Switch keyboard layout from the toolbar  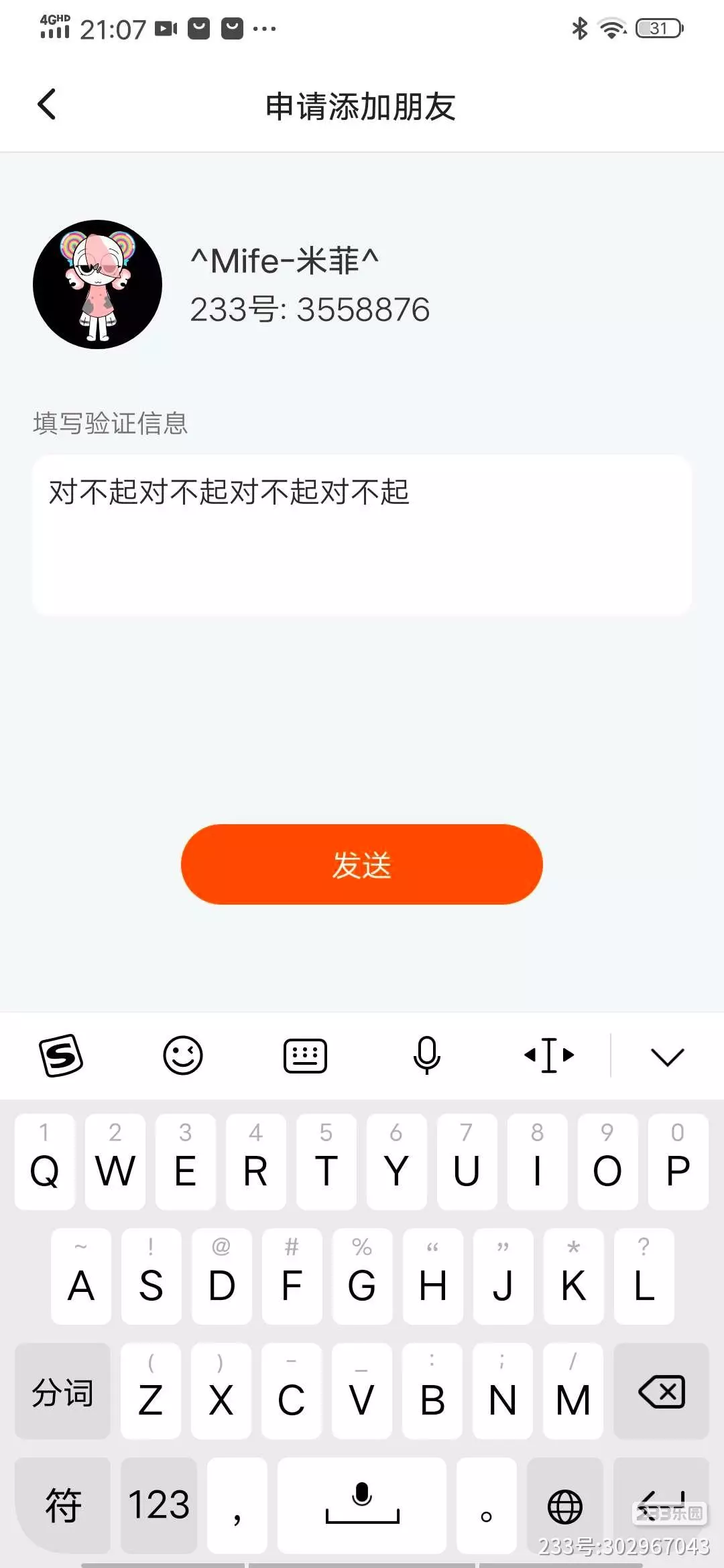(x=305, y=1055)
